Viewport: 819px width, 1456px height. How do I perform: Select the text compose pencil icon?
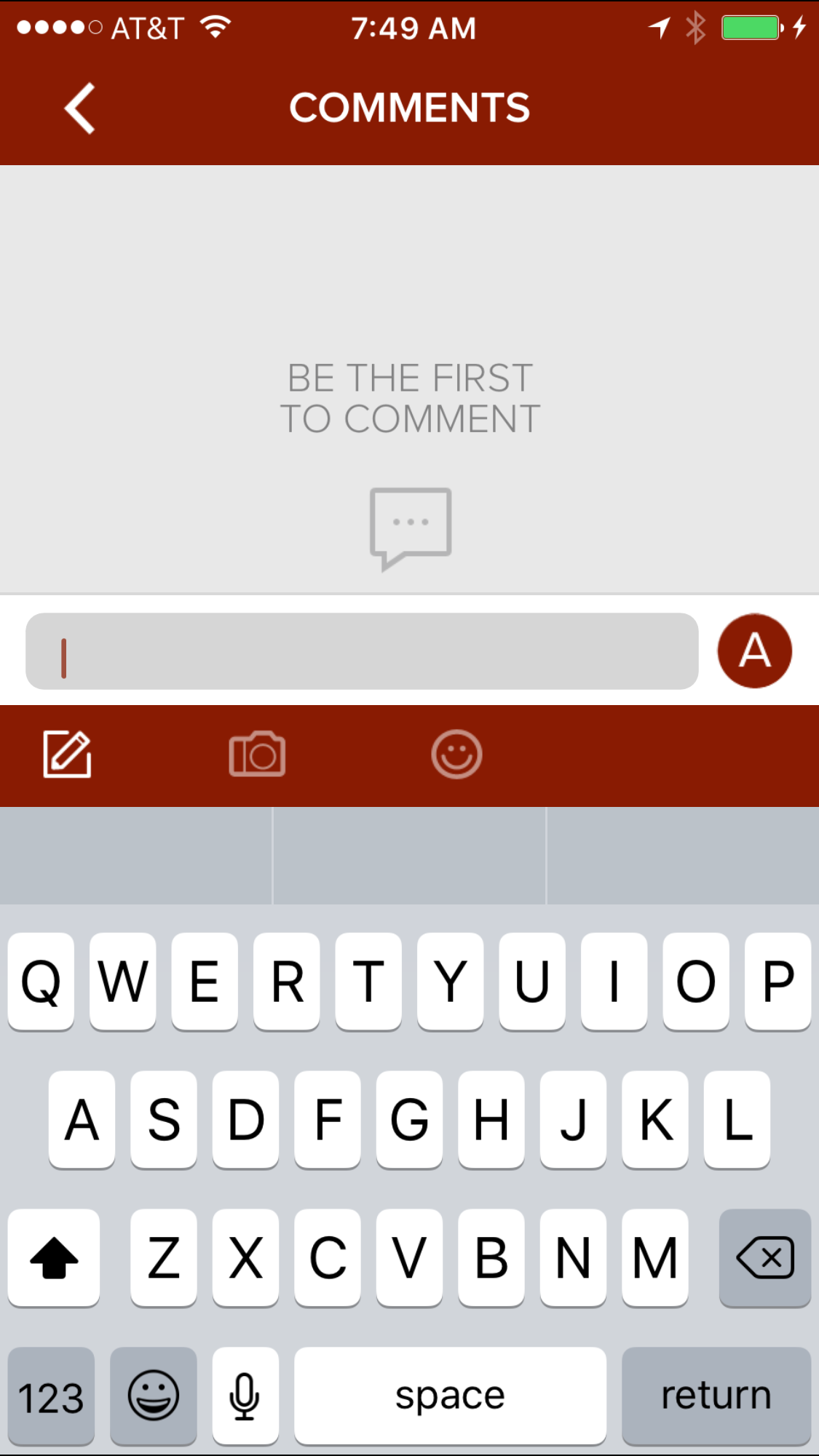point(67,754)
